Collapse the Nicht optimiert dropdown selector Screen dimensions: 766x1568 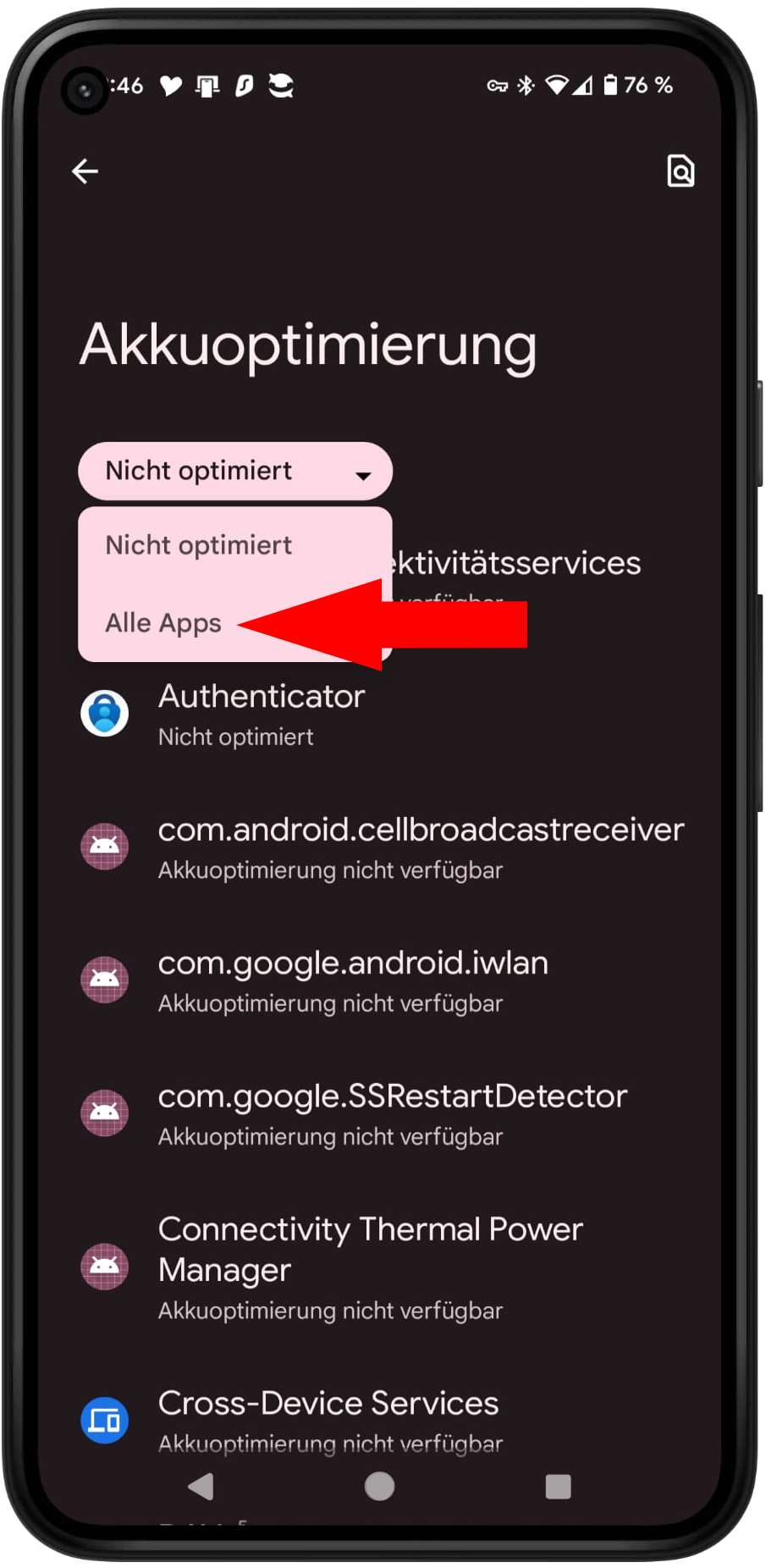235,472
